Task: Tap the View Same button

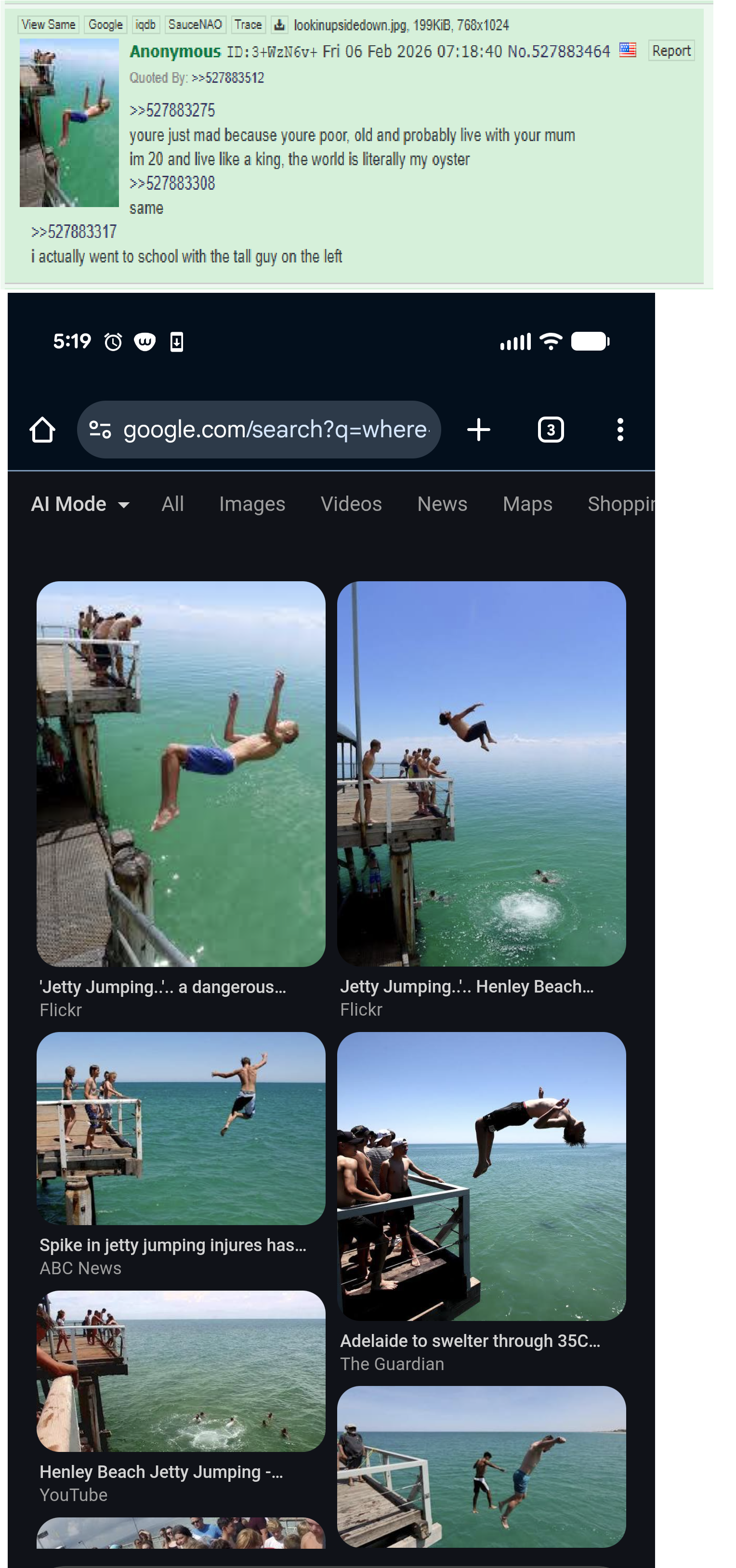Action: pos(49,25)
